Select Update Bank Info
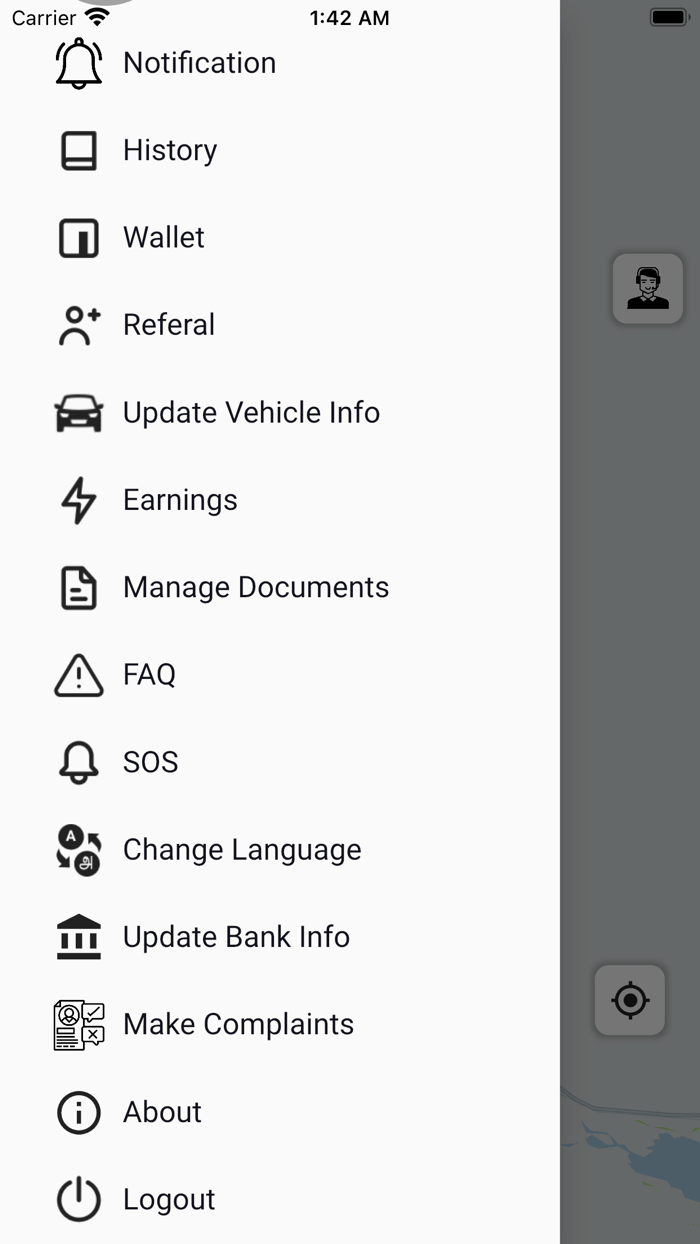Screen dimensions: 700x1244 coord(236,937)
